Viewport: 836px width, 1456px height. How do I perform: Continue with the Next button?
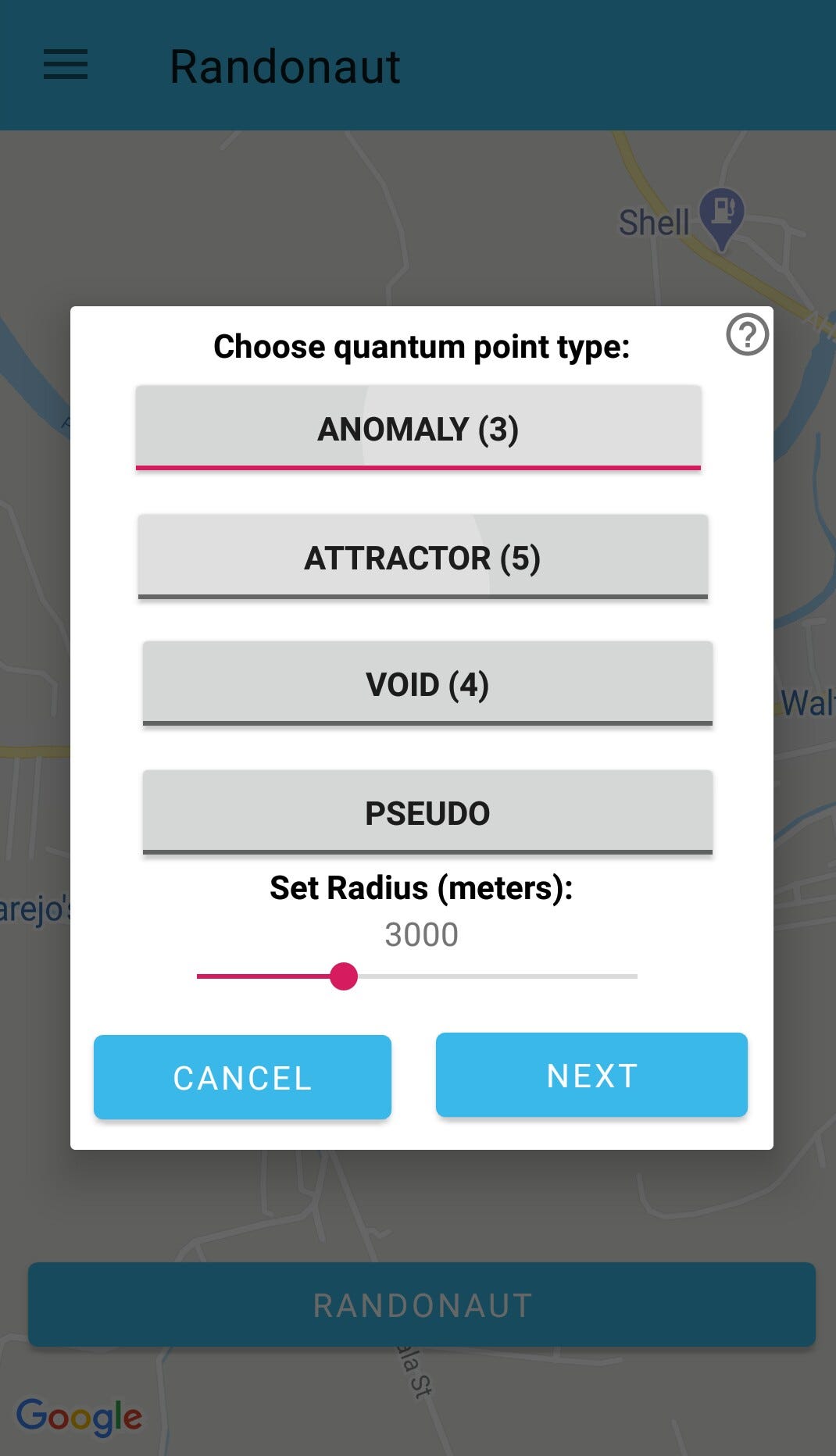[x=591, y=1075]
